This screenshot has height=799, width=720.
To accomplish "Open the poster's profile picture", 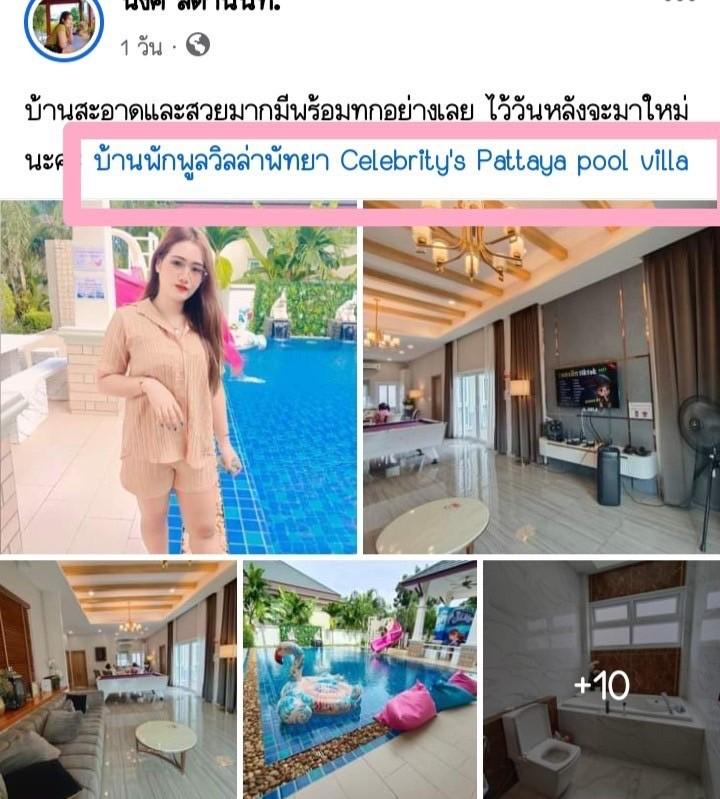I will (x=63, y=26).
